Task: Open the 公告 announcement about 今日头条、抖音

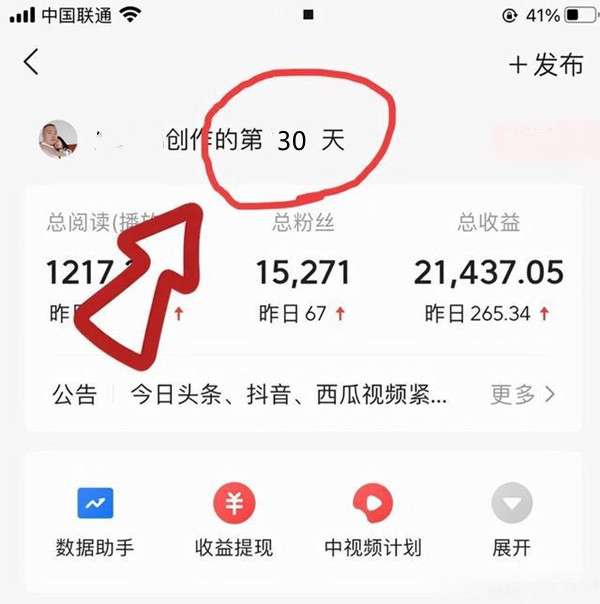Action: point(289,394)
